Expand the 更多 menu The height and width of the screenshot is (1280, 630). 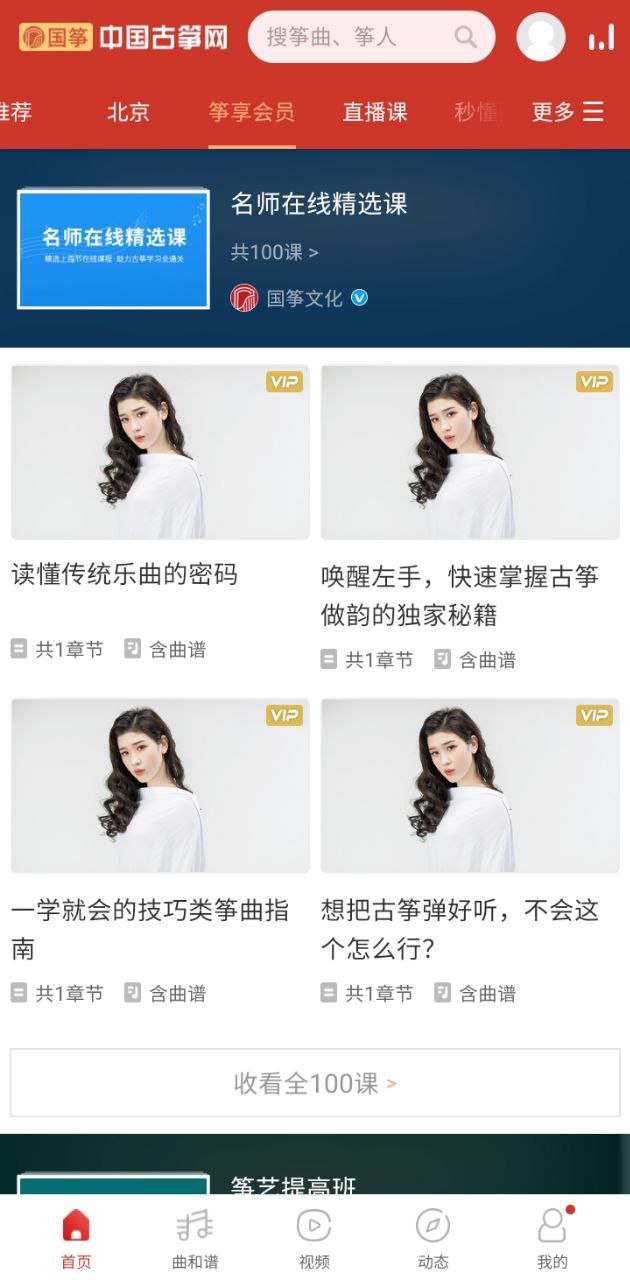(567, 112)
